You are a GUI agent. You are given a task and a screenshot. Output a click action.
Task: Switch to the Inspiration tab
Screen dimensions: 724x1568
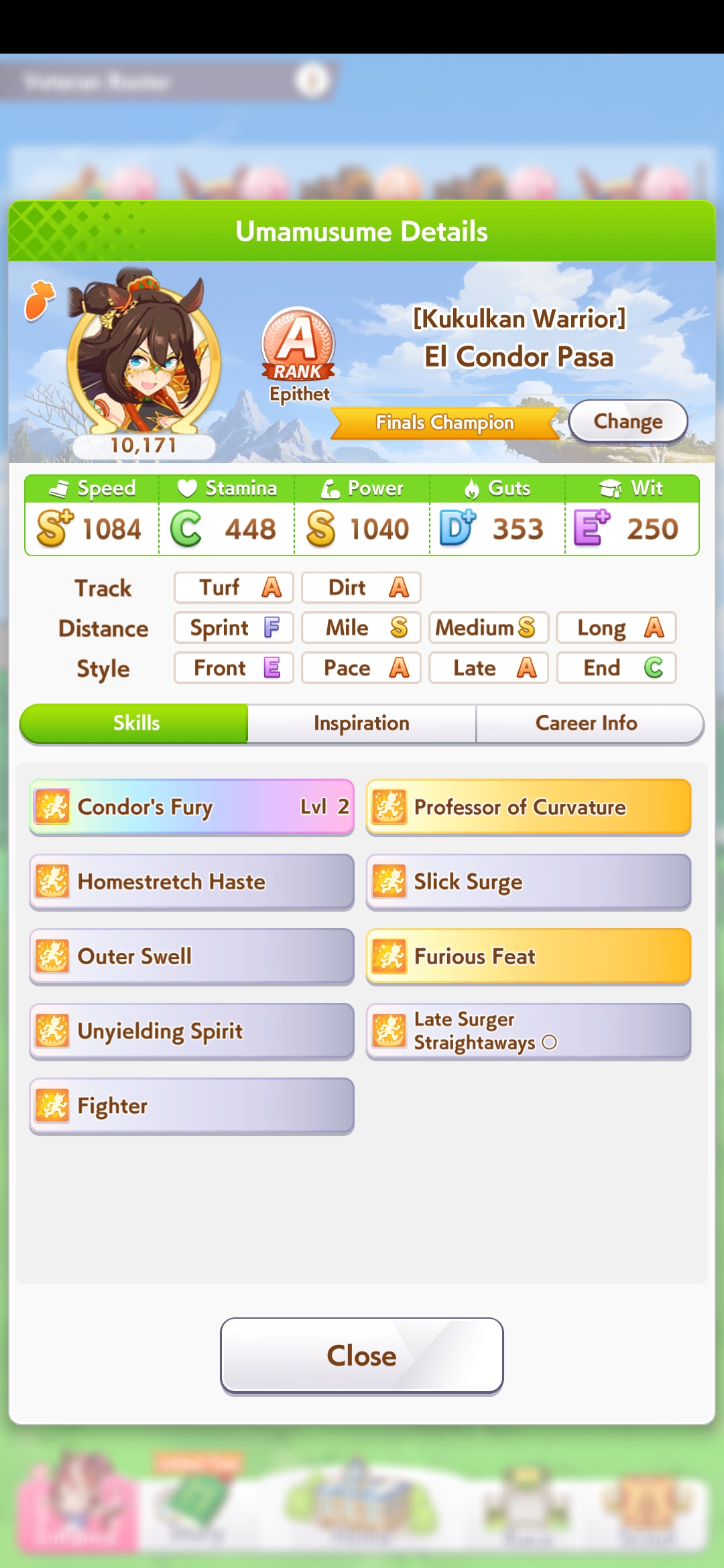pyautogui.click(x=361, y=723)
